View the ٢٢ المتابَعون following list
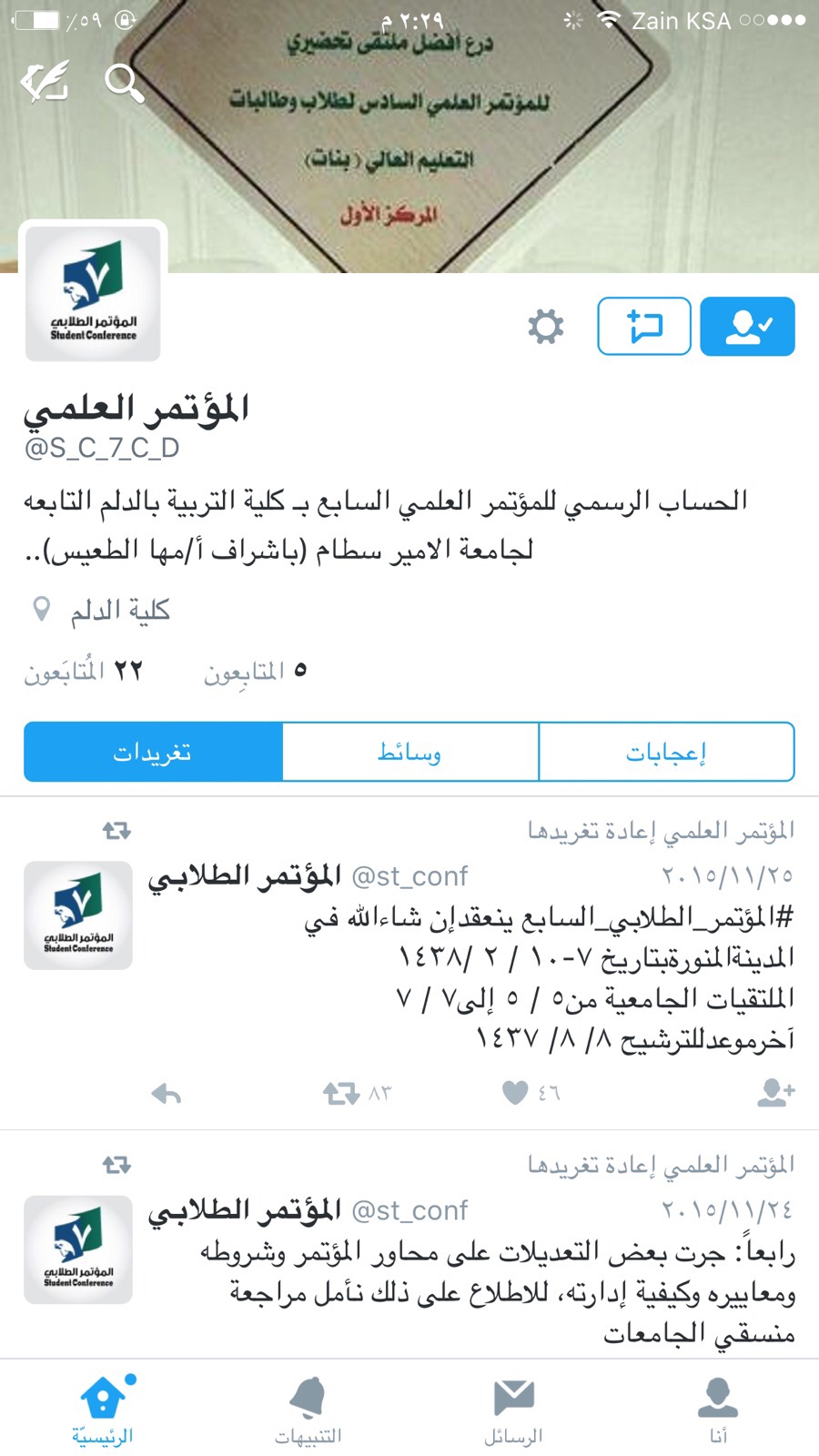Image resolution: width=819 pixels, height=1456 pixels. 84,671
